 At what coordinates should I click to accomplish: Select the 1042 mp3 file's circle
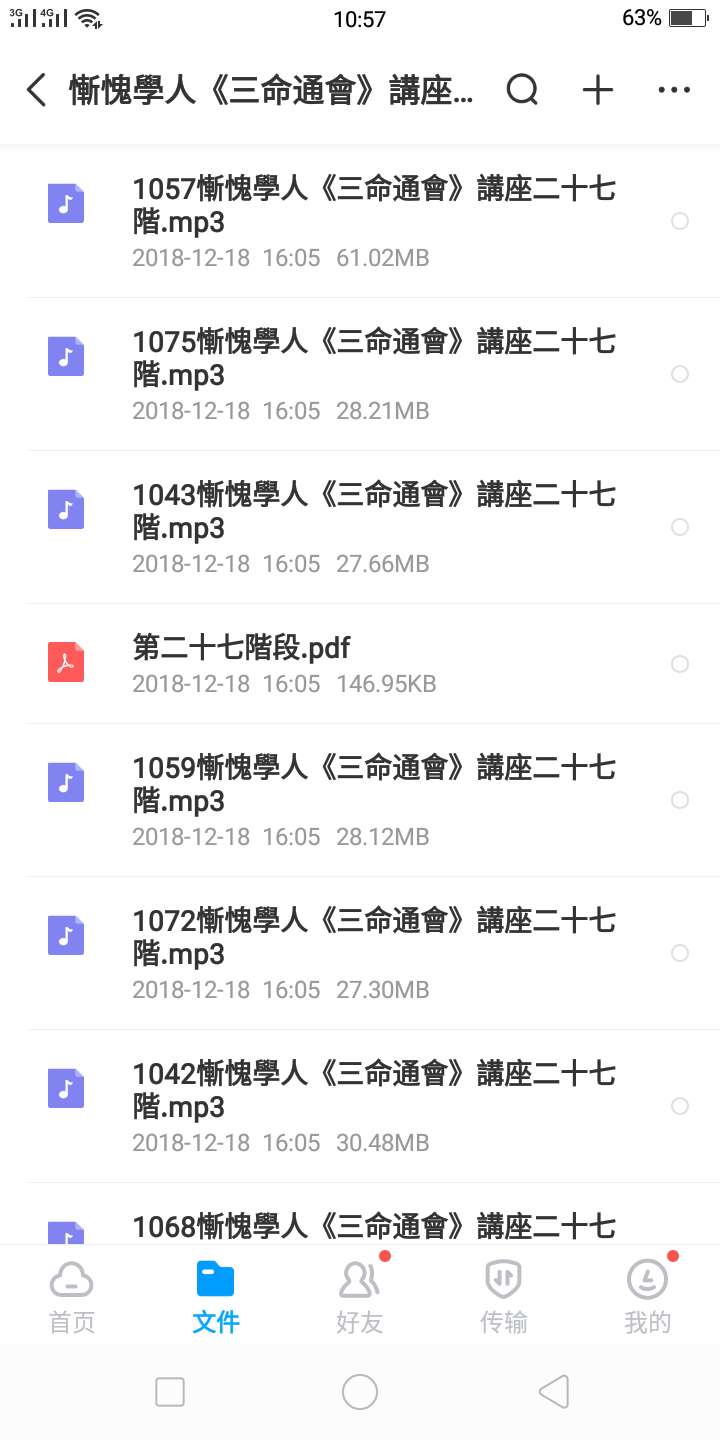pos(680,1106)
